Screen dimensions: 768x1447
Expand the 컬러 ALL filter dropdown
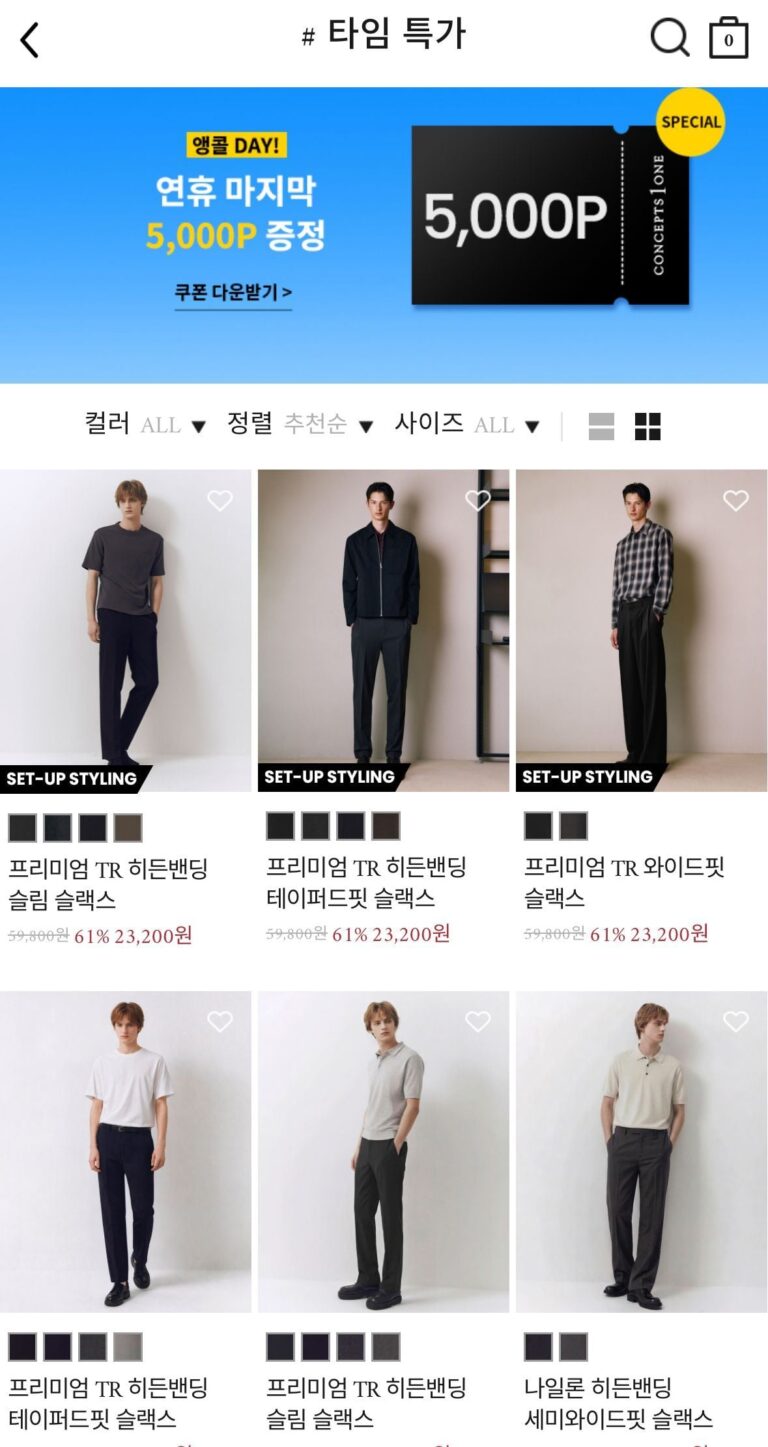tap(145, 425)
